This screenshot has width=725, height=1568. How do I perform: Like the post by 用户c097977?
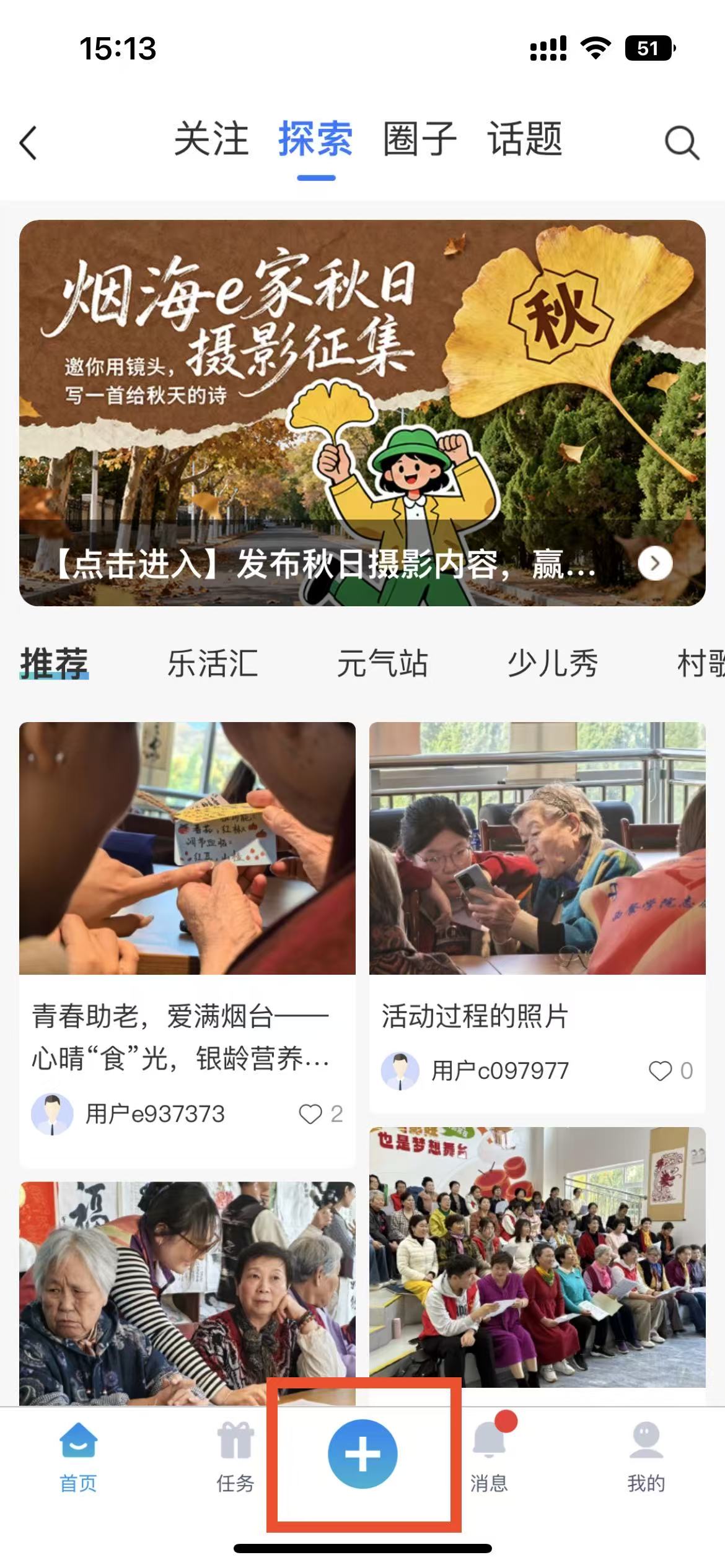point(660,1071)
